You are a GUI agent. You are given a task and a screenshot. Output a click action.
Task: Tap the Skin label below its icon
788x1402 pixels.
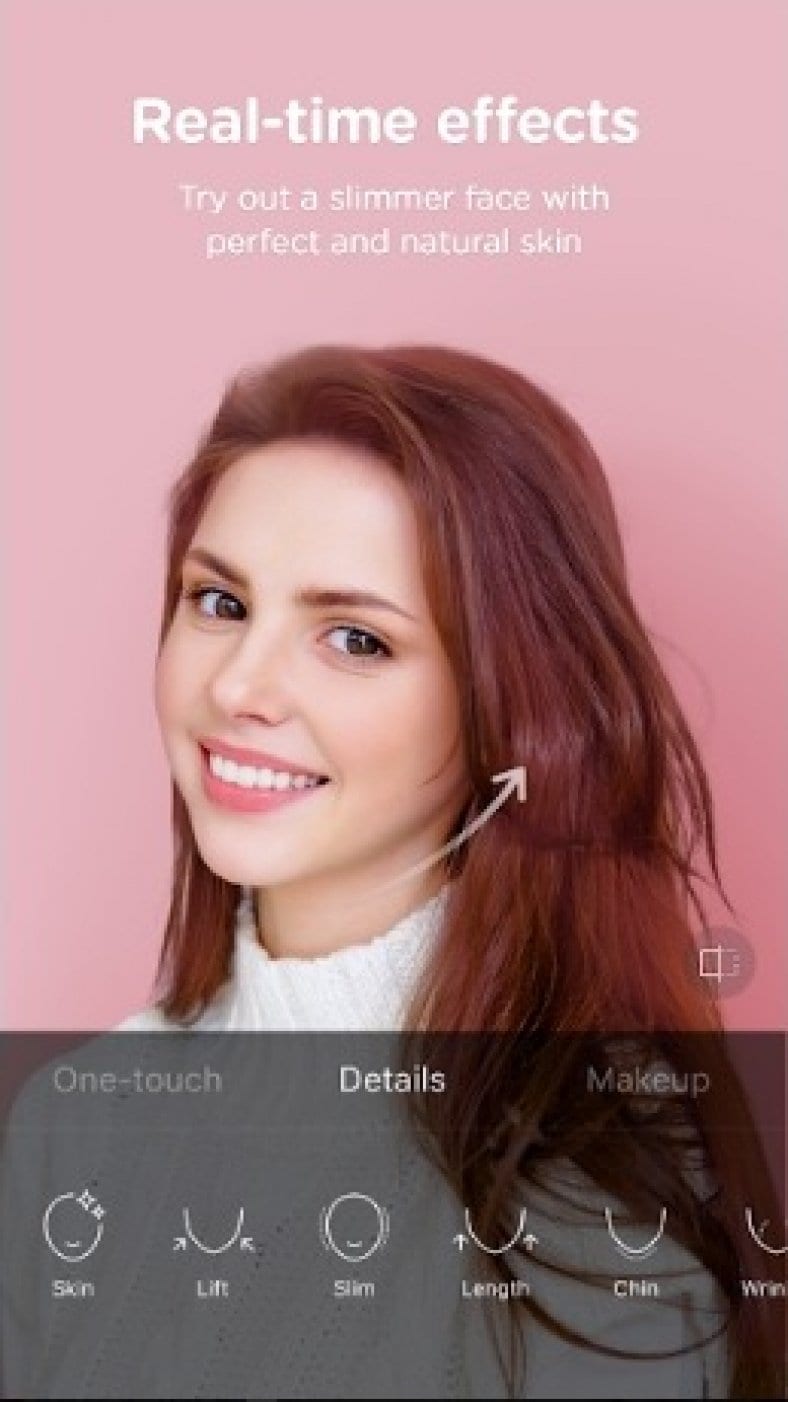click(x=72, y=1288)
